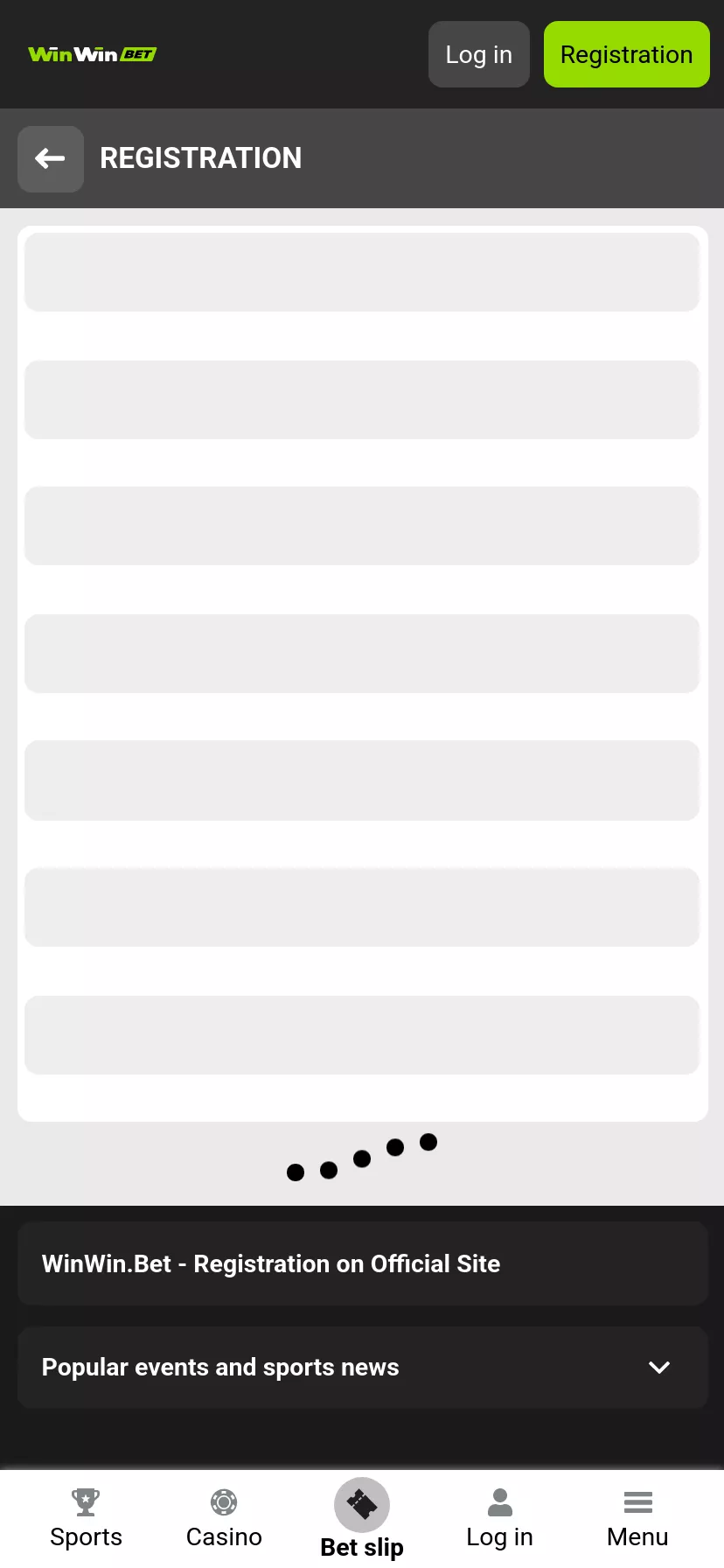Open Registration from the green button
Screen dimensions: 724x1568
[x=626, y=54]
